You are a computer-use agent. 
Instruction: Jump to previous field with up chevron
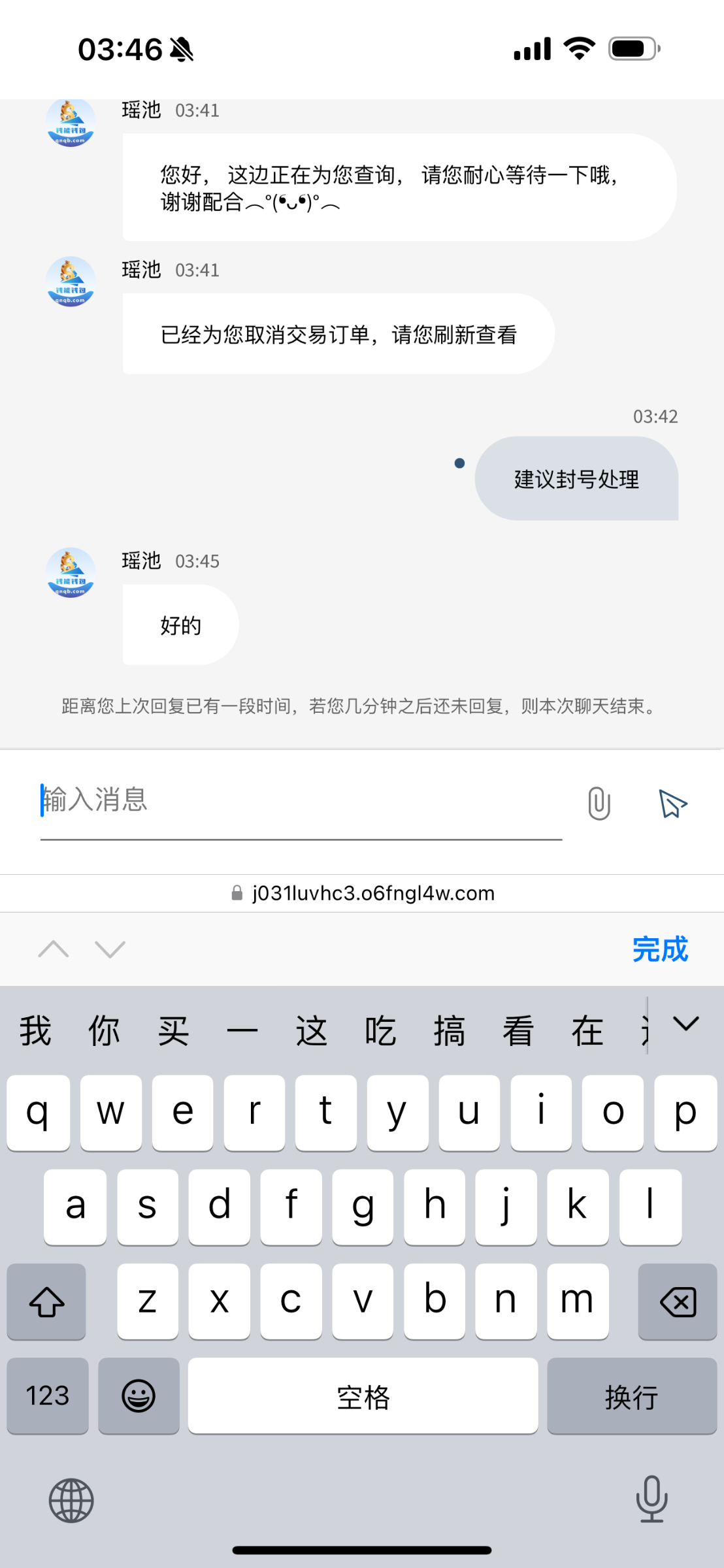[54, 949]
